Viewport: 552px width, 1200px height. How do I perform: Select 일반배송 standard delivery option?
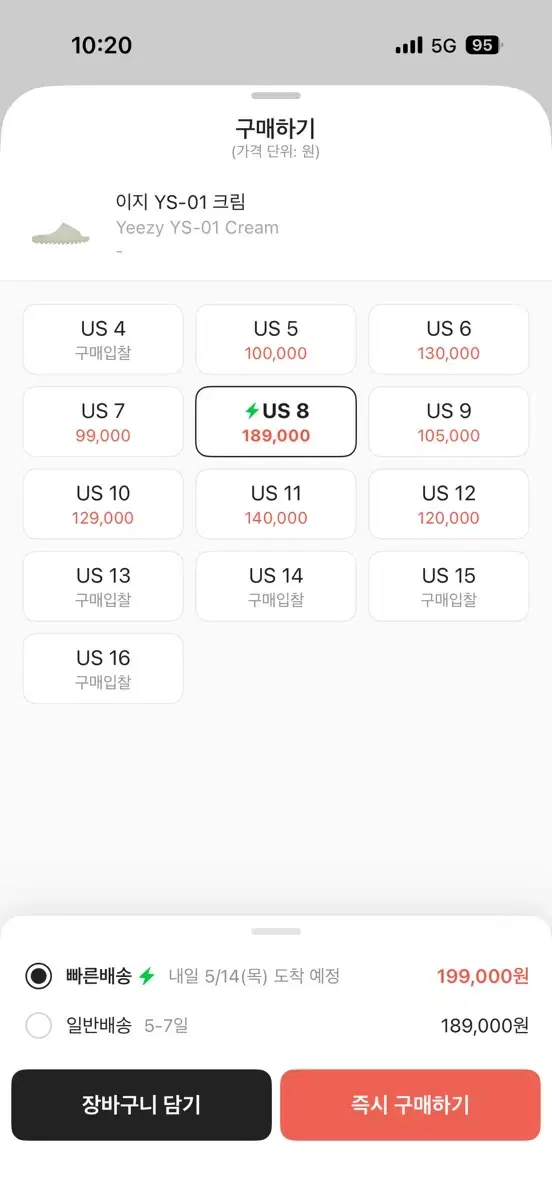click(276, 1025)
